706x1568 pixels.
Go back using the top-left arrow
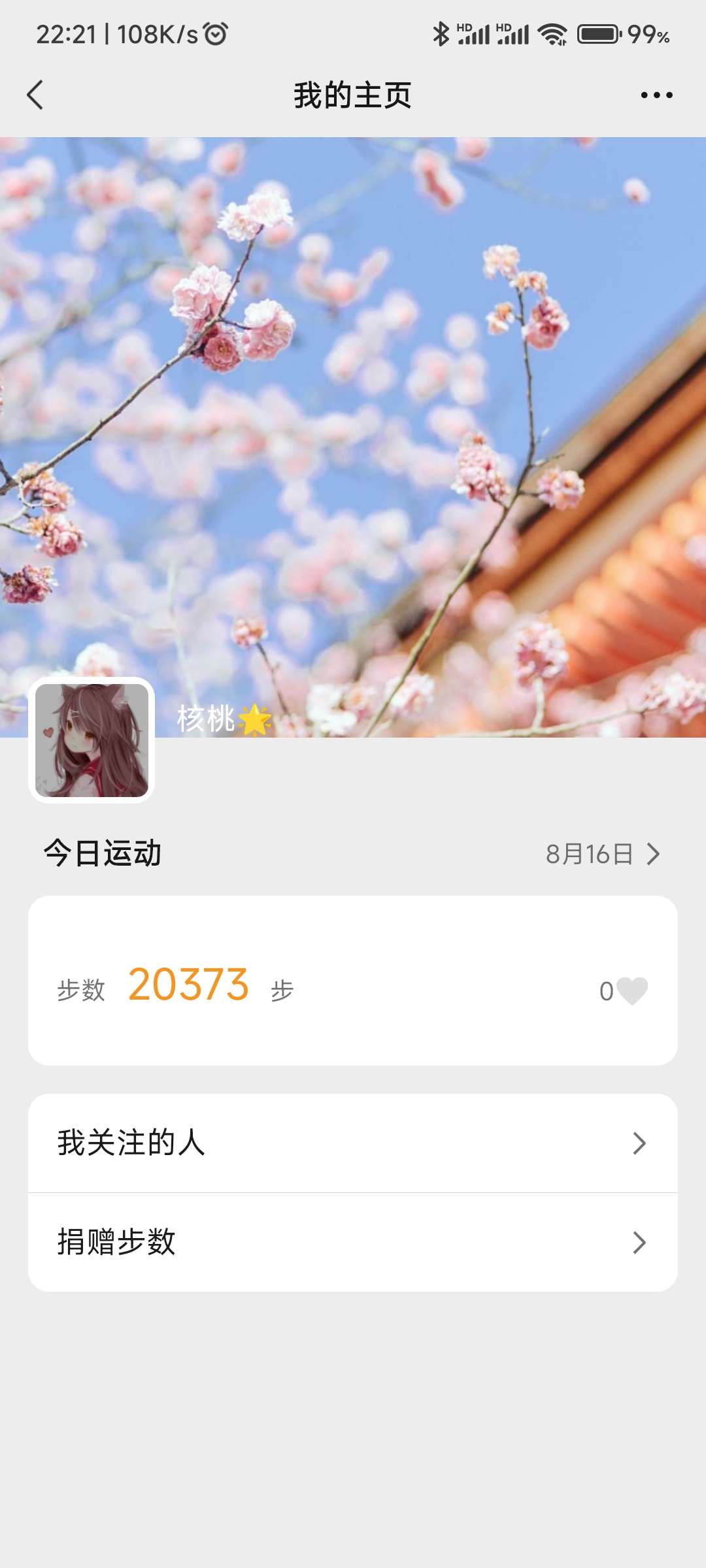click(x=35, y=95)
